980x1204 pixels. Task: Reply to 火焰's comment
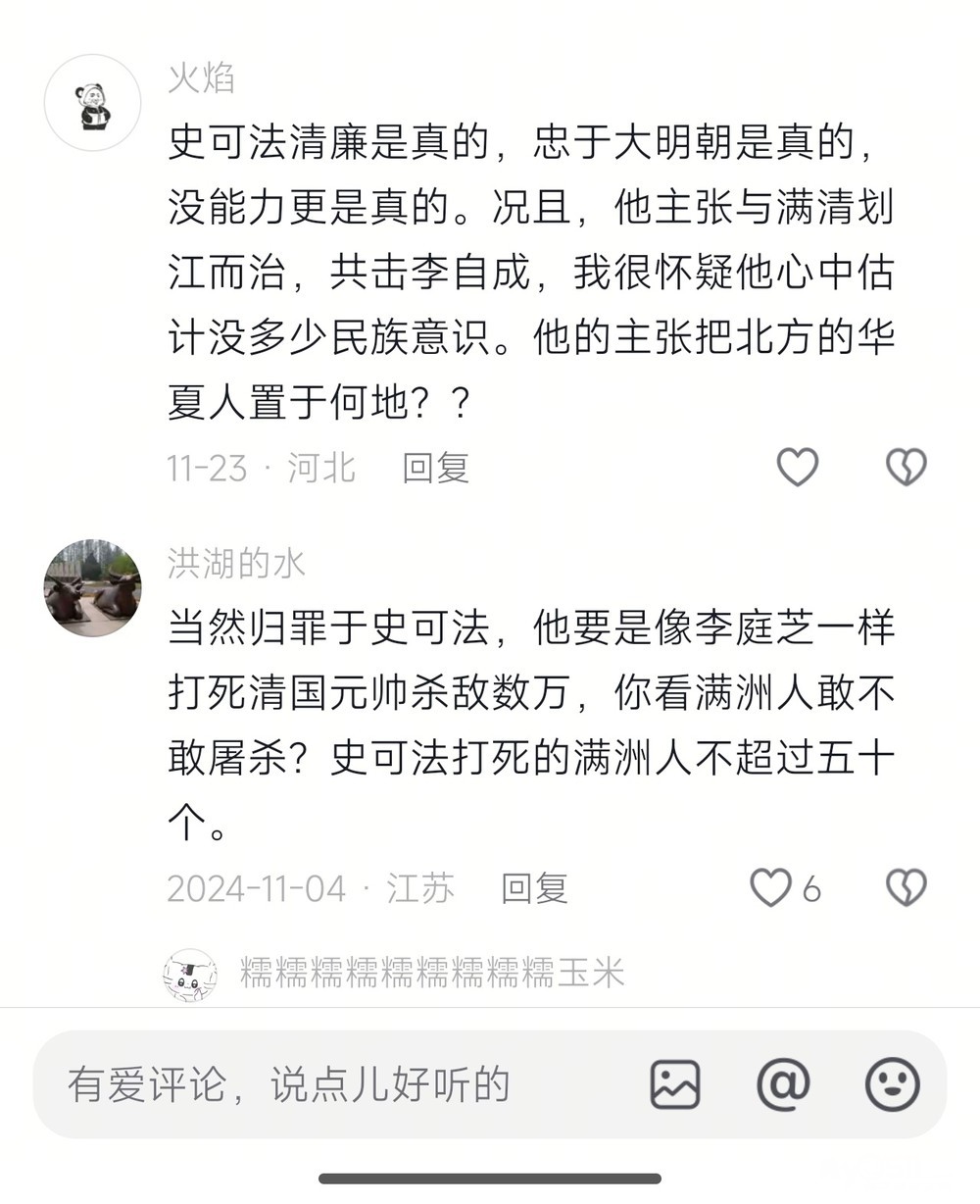(436, 469)
